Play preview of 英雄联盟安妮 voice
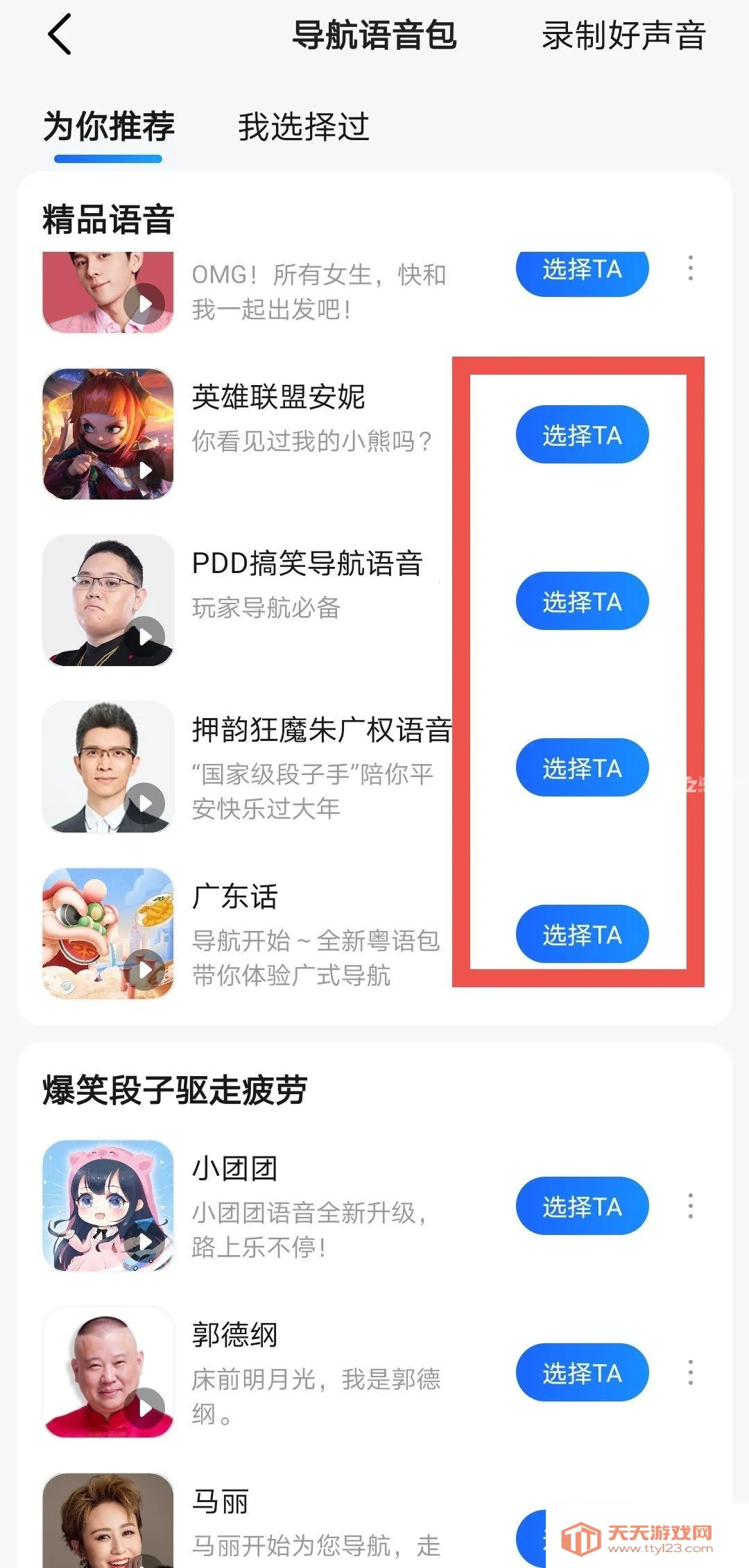Image resolution: width=749 pixels, height=1568 pixels. tap(144, 470)
